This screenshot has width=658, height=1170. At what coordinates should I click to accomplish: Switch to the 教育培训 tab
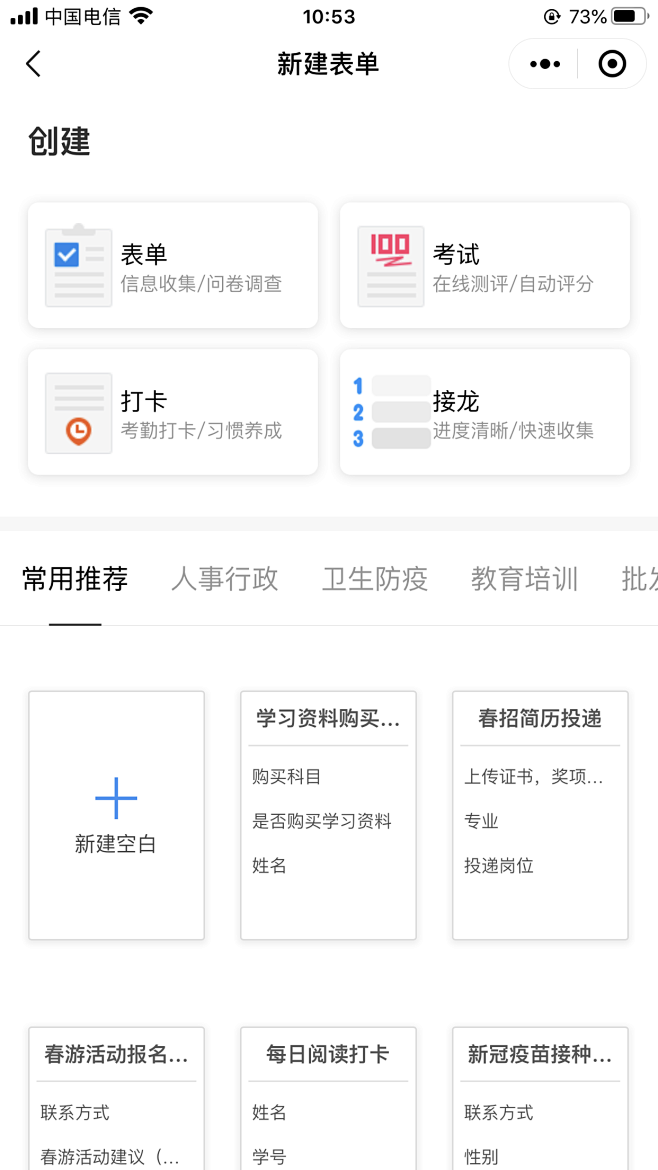tap(524, 578)
